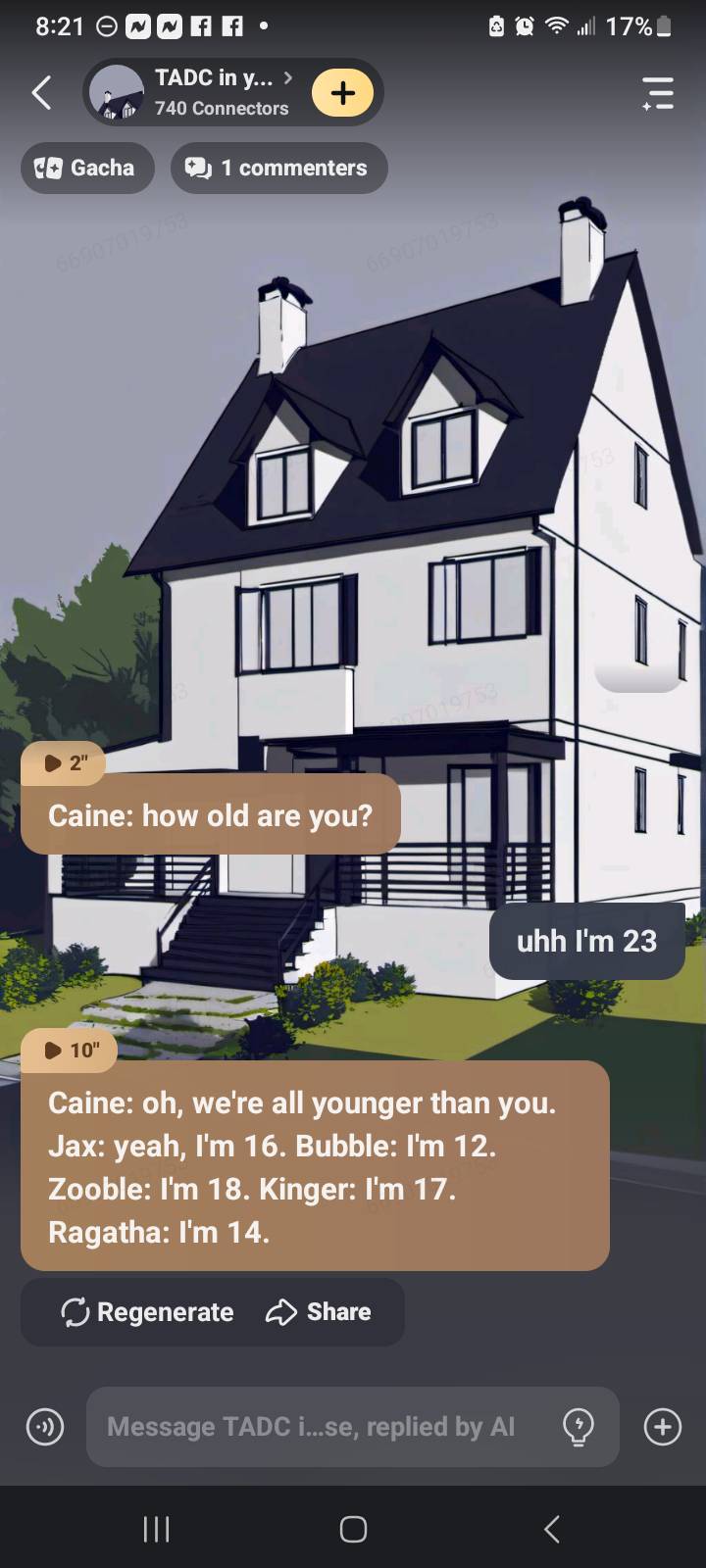This screenshot has width=706, height=1568.
Task: Open the plus attachments button beside input
Action: pos(663,1427)
